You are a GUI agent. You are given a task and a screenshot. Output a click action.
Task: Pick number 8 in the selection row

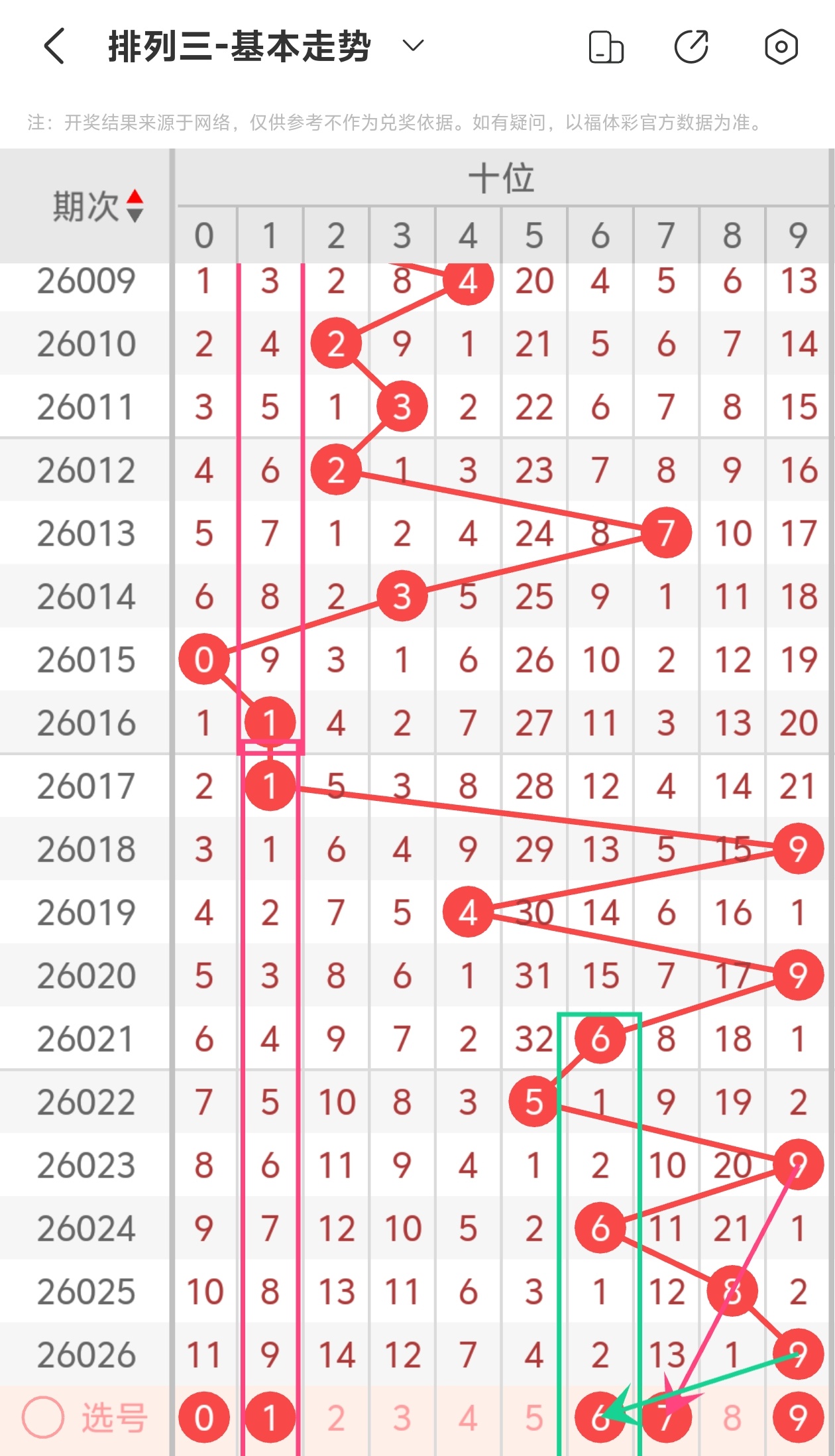(732, 1418)
